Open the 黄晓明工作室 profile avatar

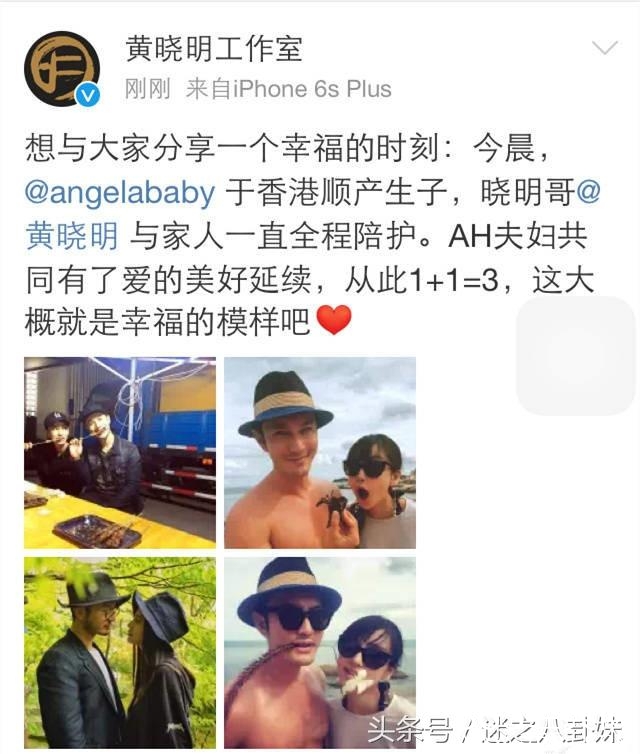pos(61,69)
